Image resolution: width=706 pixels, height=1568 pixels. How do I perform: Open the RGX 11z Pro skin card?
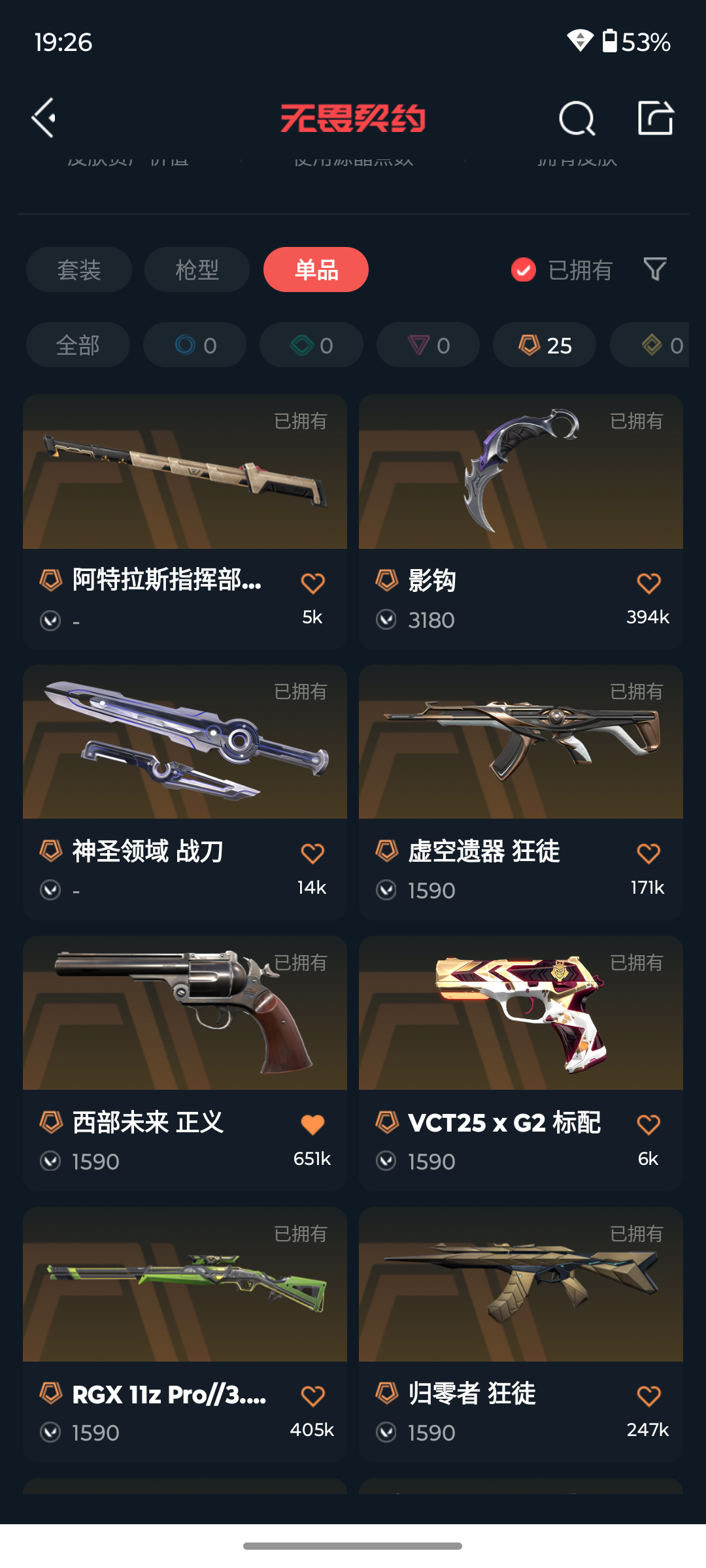click(185, 1334)
